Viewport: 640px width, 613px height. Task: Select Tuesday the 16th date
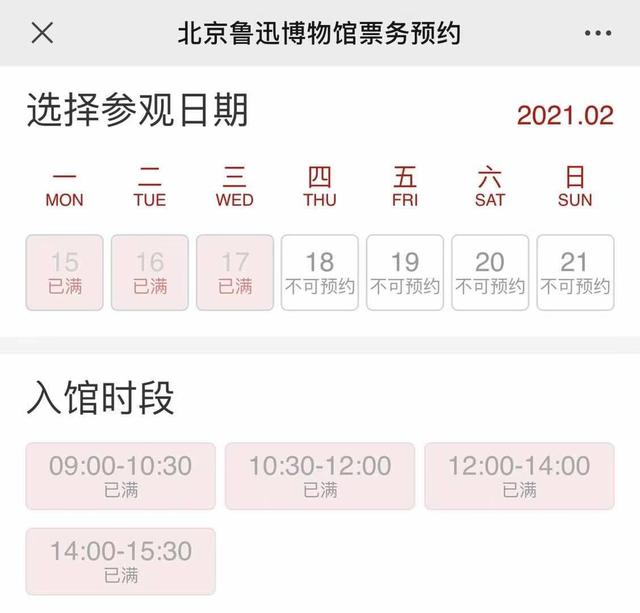tap(149, 272)
